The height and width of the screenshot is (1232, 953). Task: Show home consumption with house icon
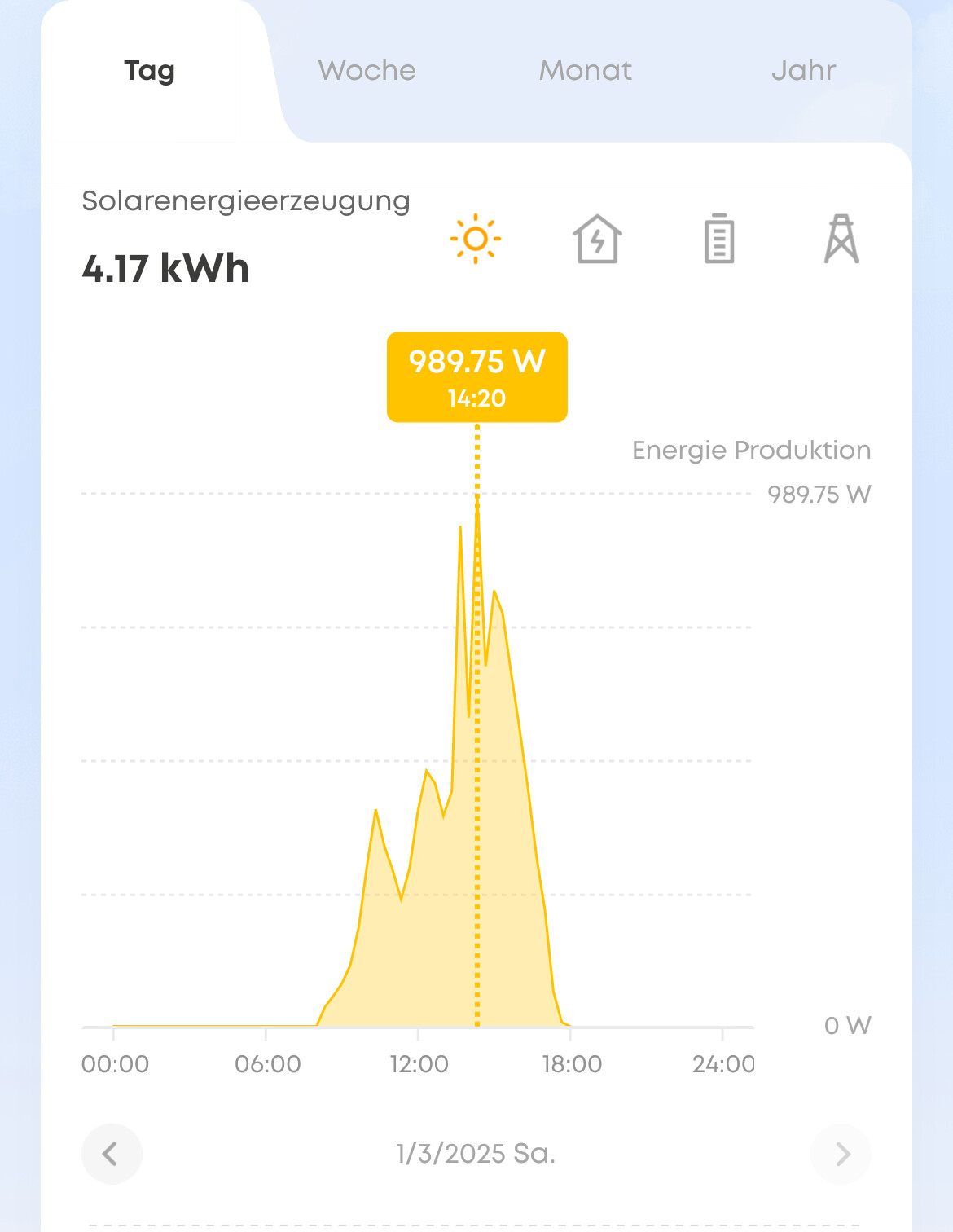[597, 239]
